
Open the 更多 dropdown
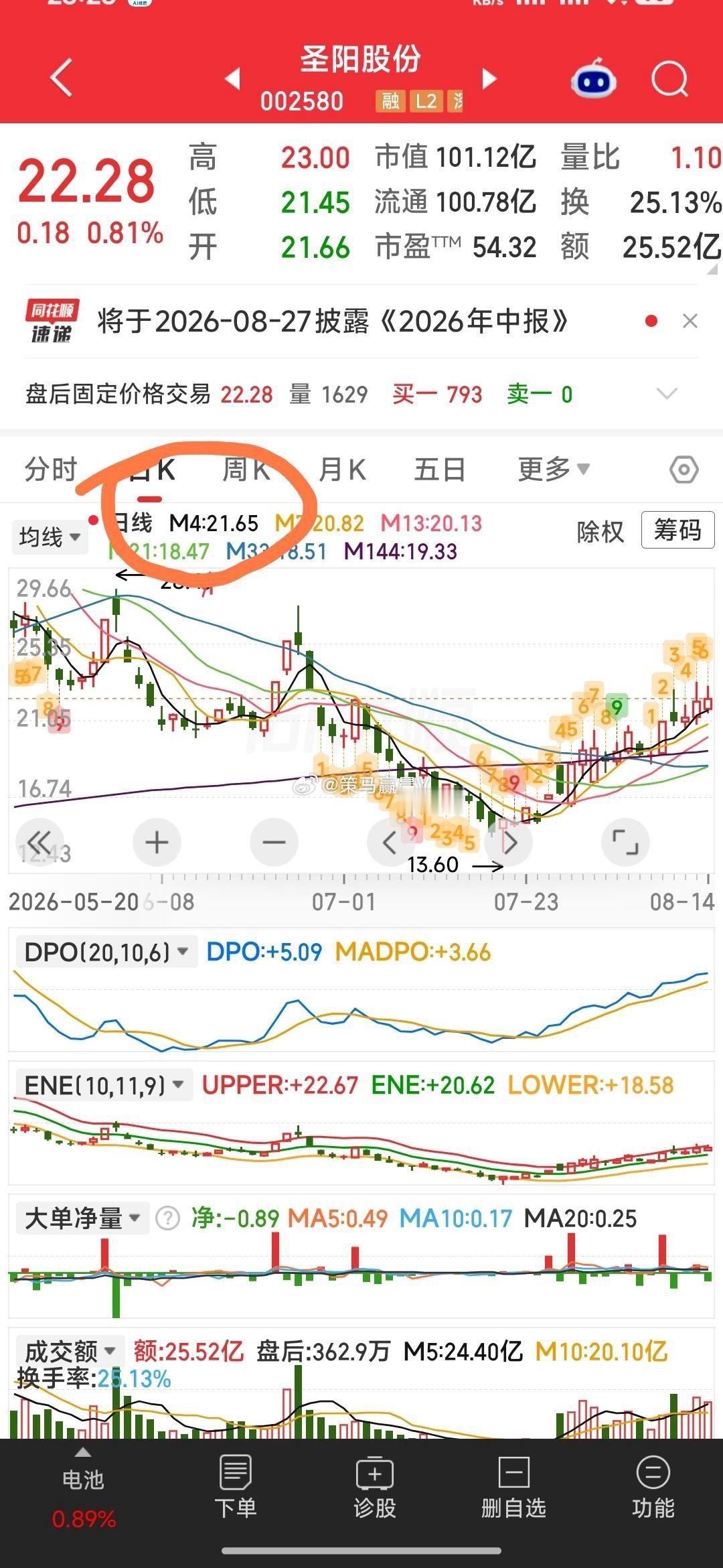coord(554,470)
